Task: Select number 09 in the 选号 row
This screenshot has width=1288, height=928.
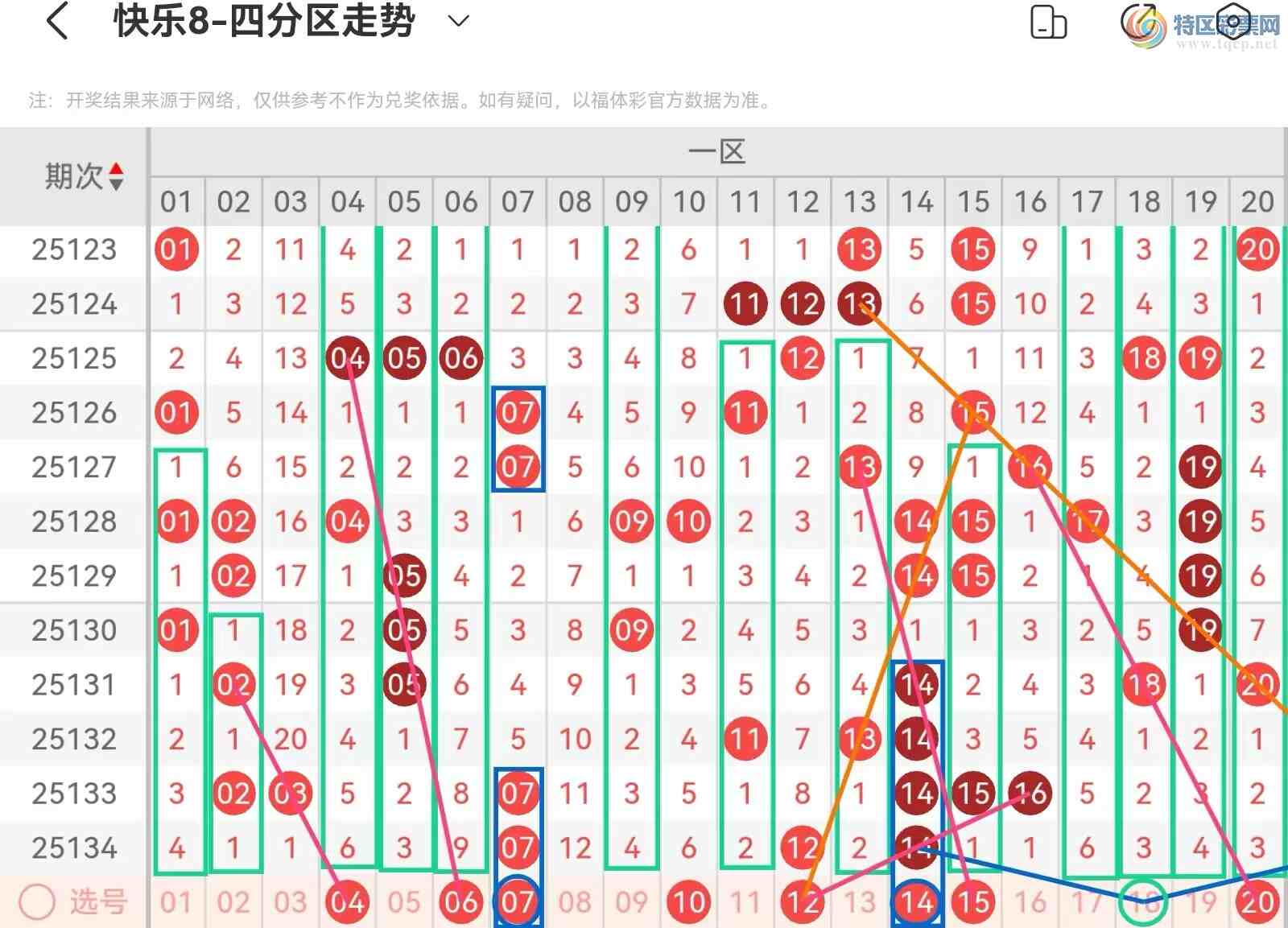Action: pyautogui.click(x=632, y=902)
